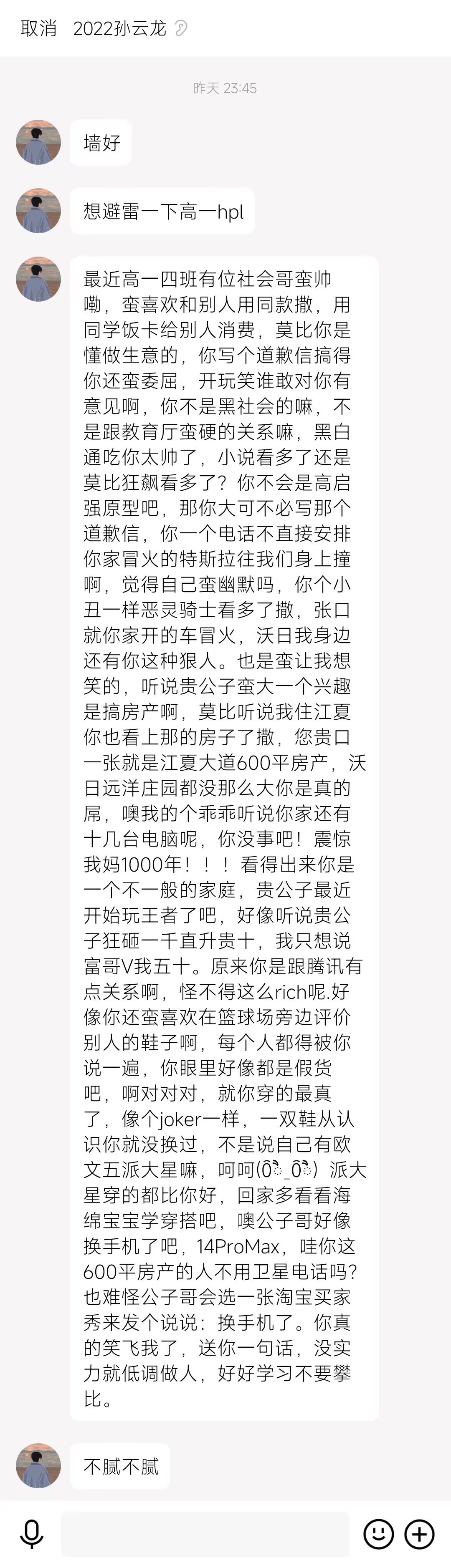Image resolution: width=451 pixels, height=1568 pixels.
Task: Open sender's avatar next to 墙好
Action: pos(38,142)
